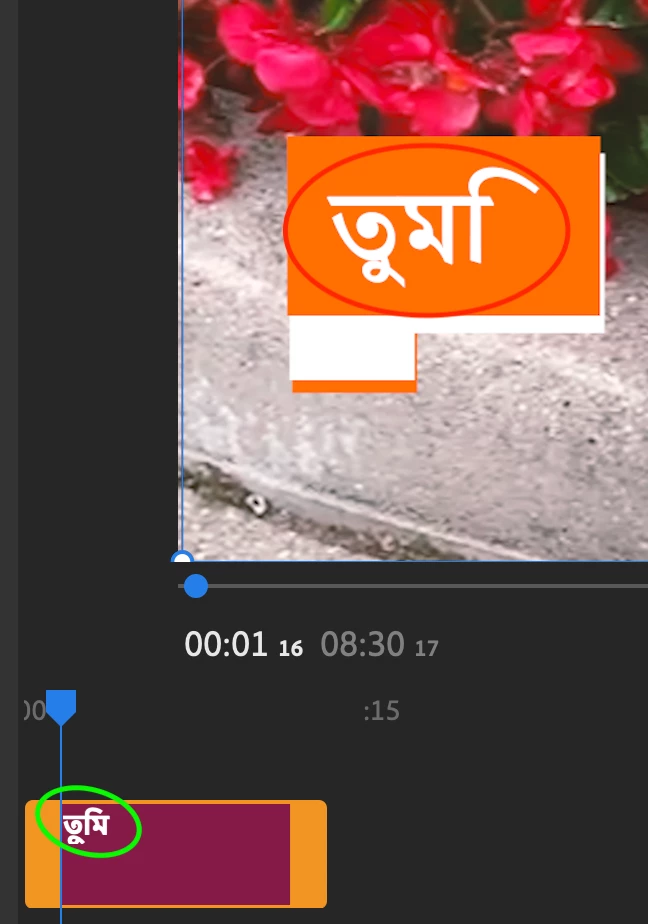
Task: Select the তুমি title clip in timeline
Action: [x=176, y=855]
